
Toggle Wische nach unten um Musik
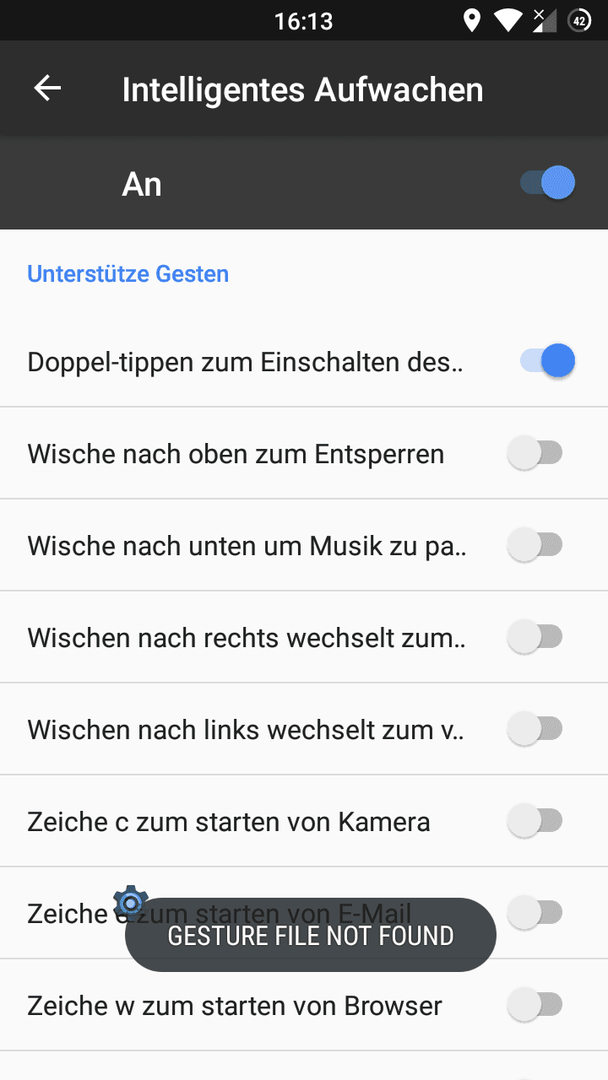tap(535, 545)
